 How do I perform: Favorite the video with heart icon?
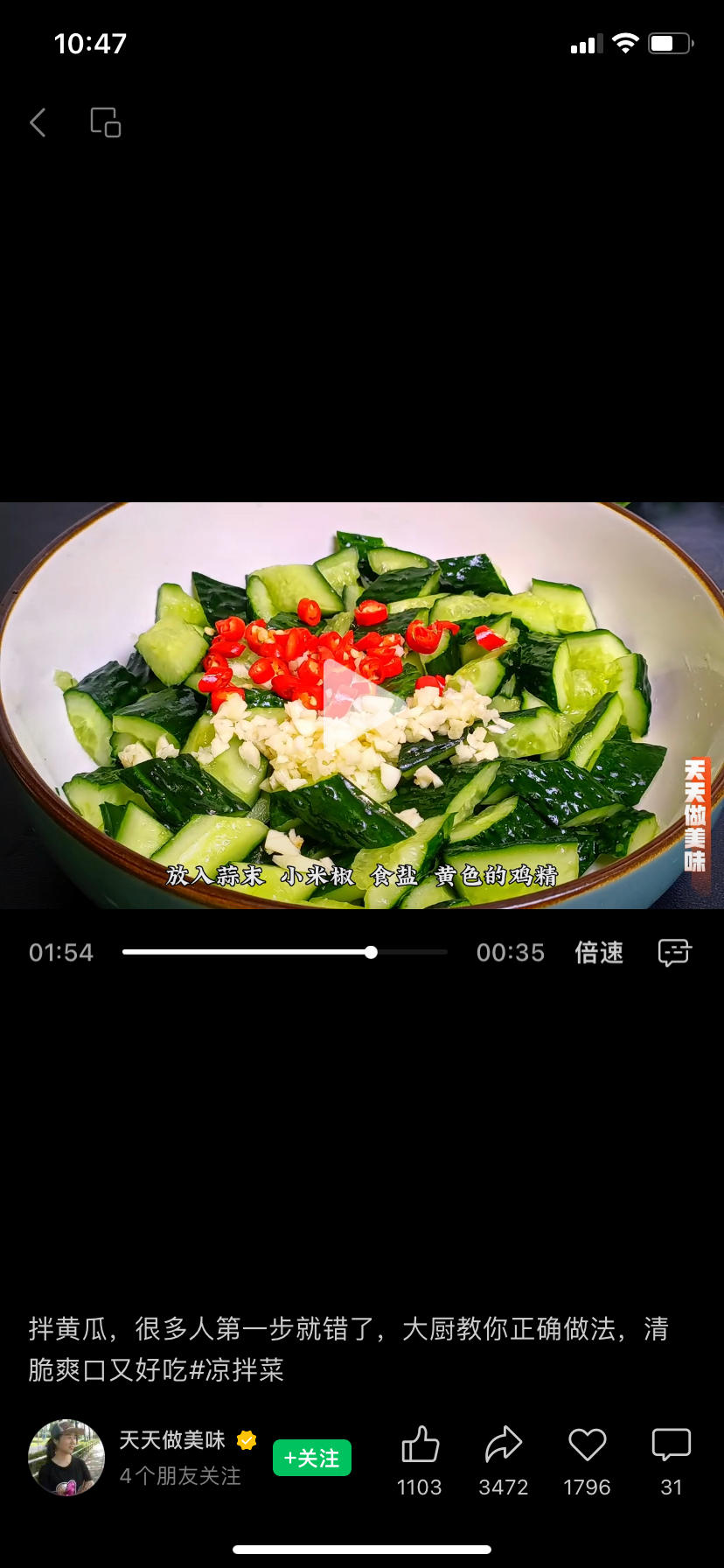point(587,1445)
